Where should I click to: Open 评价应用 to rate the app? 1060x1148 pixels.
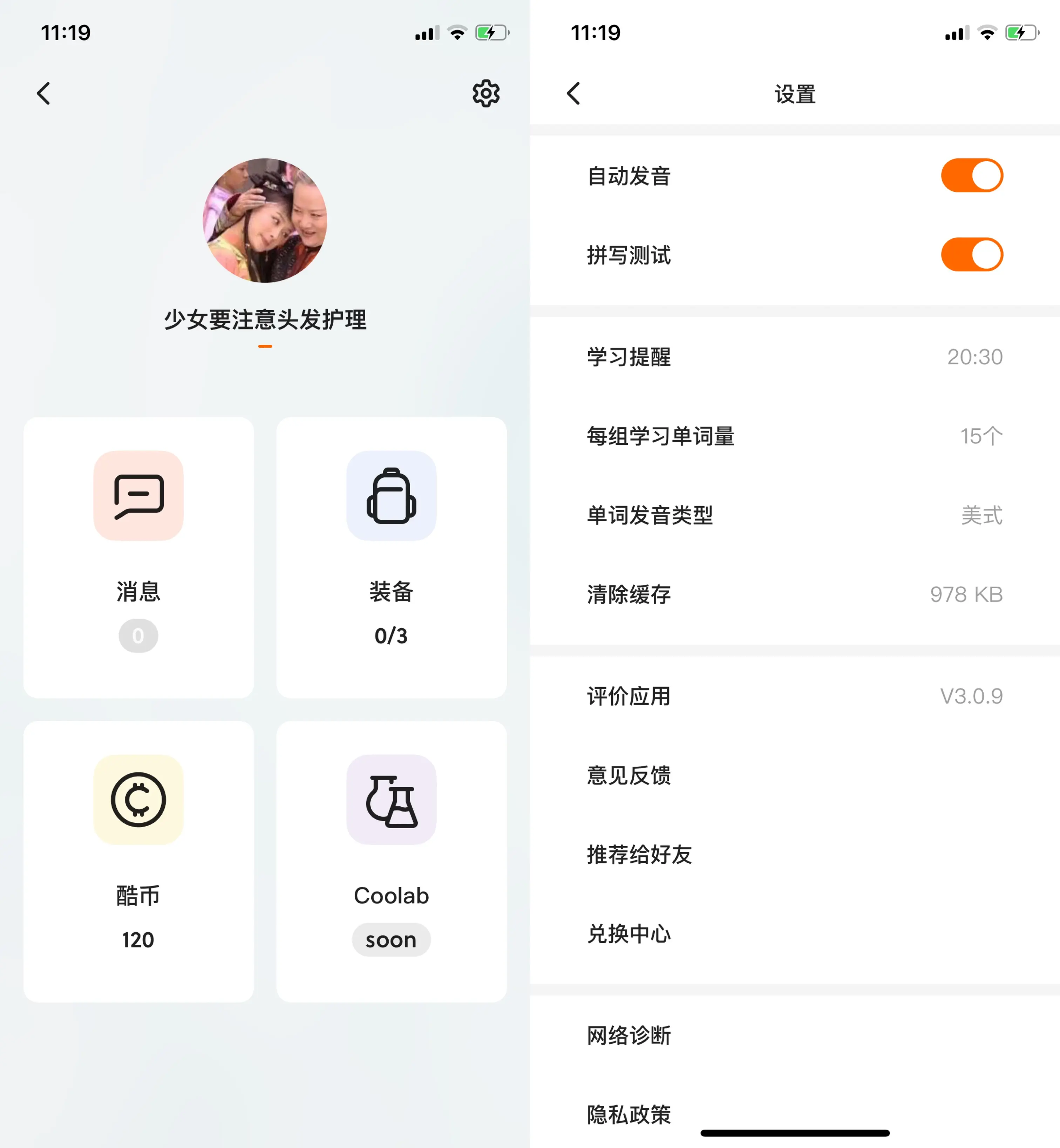click(794, 696)
